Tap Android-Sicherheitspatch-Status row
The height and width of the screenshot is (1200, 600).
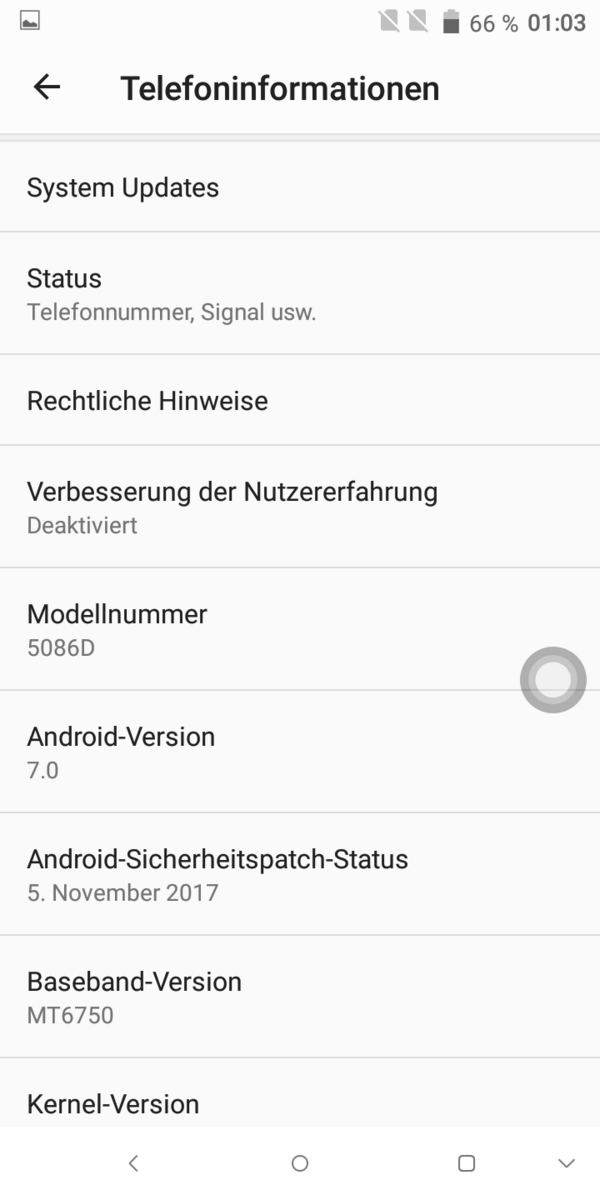(300, 875)
